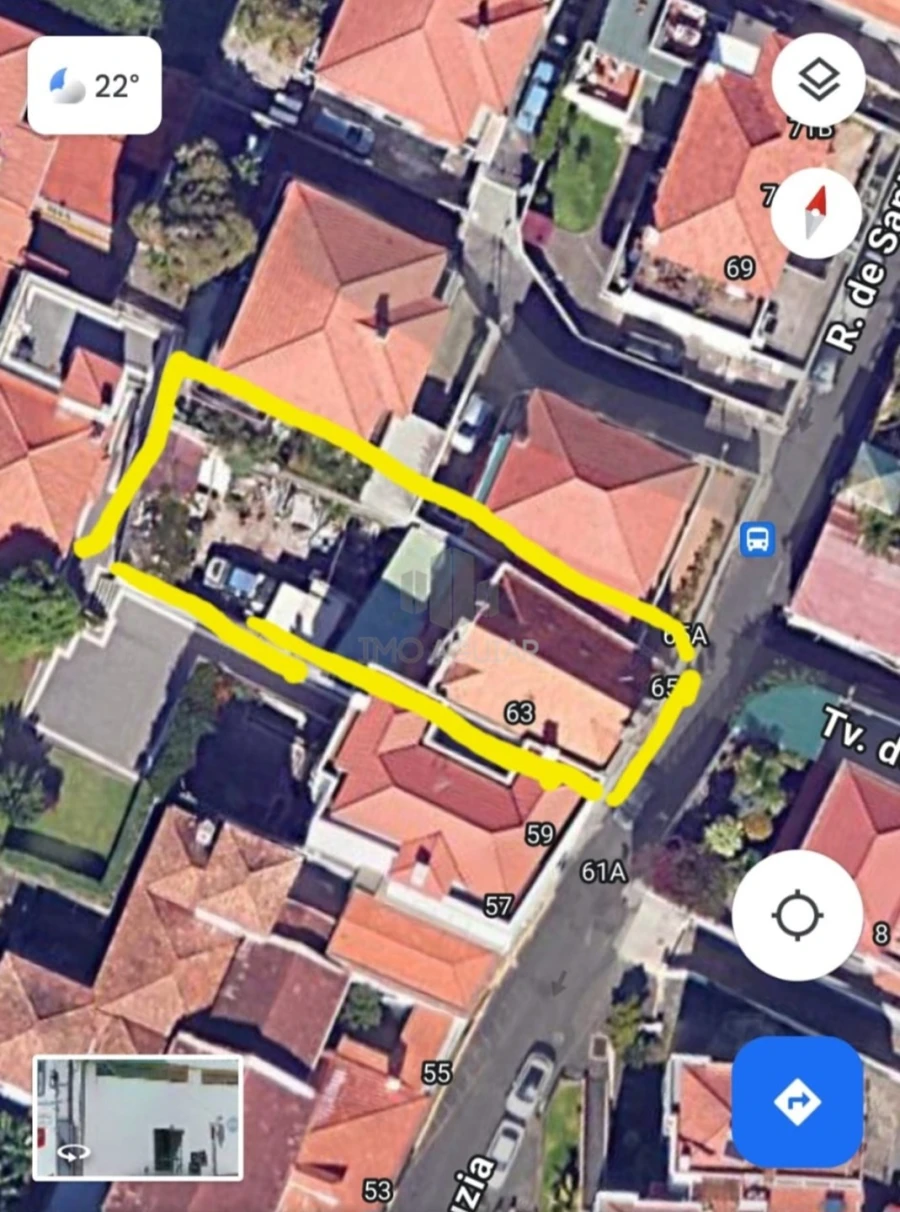Open the map layers selector
Image resolution: width=900 pixels, height=1212 pixels.
coord(818,80)
